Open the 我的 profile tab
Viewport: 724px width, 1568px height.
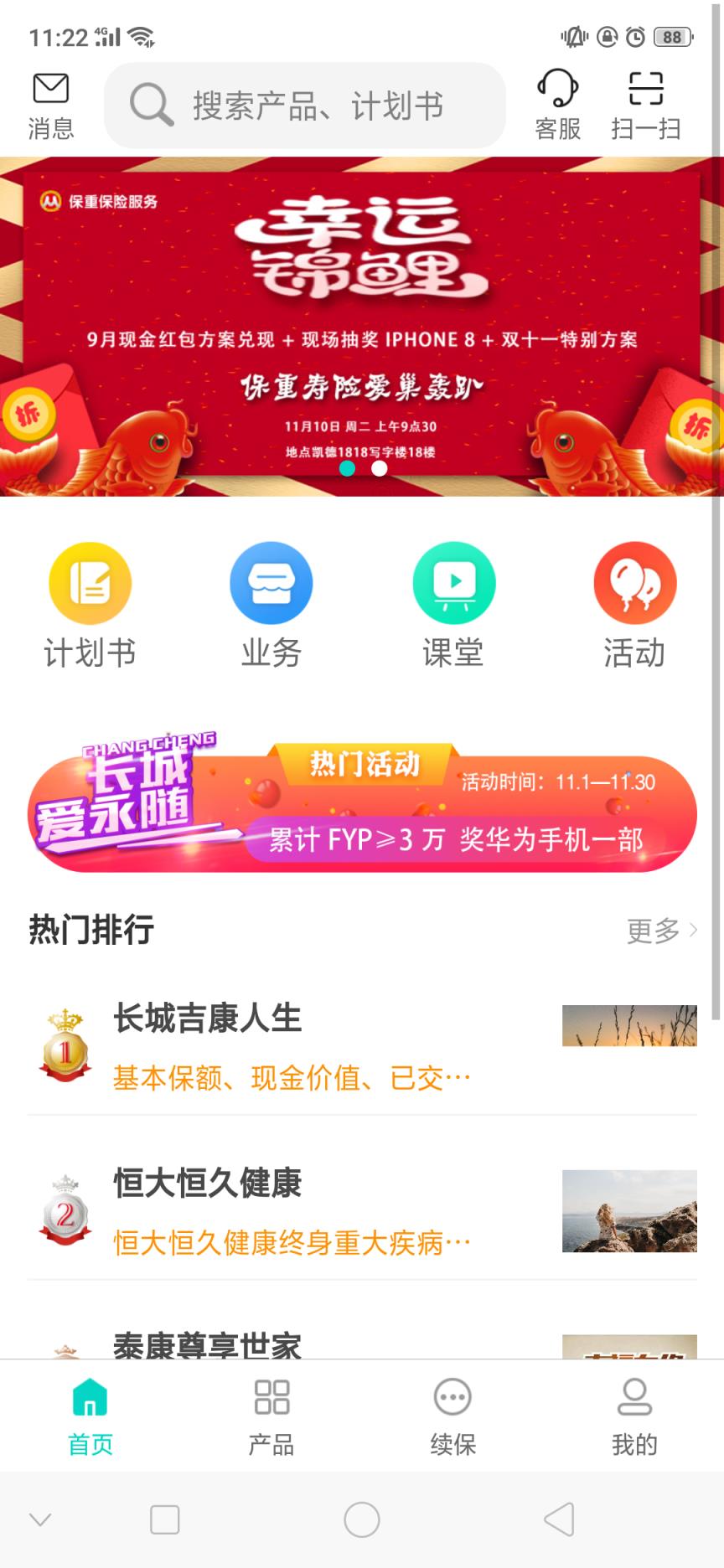(633, 1416)
